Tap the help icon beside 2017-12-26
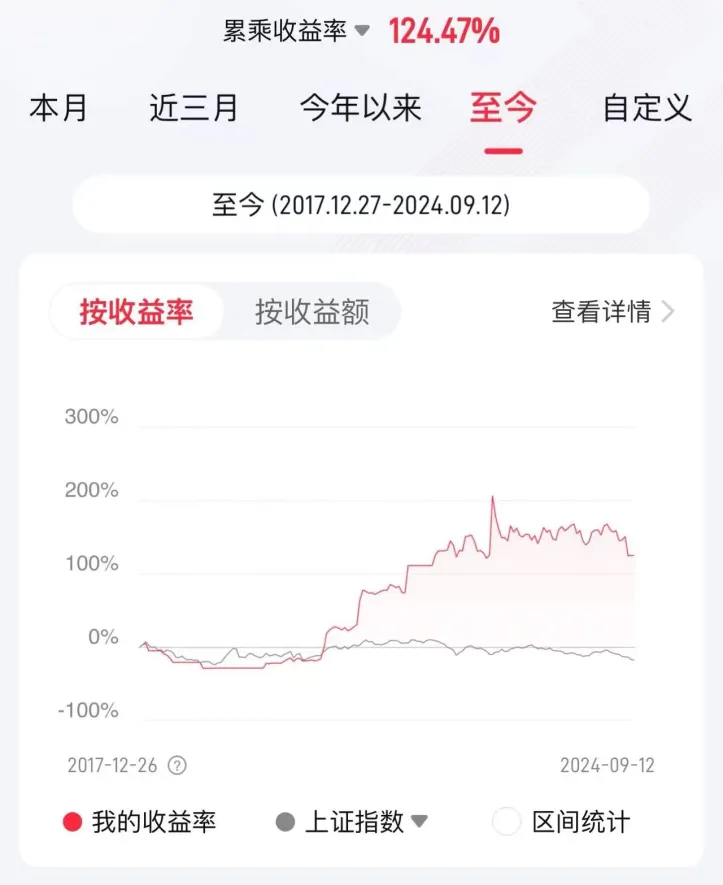Image resolution: width=723 pixels, height=885 pixels. [177, 766]
